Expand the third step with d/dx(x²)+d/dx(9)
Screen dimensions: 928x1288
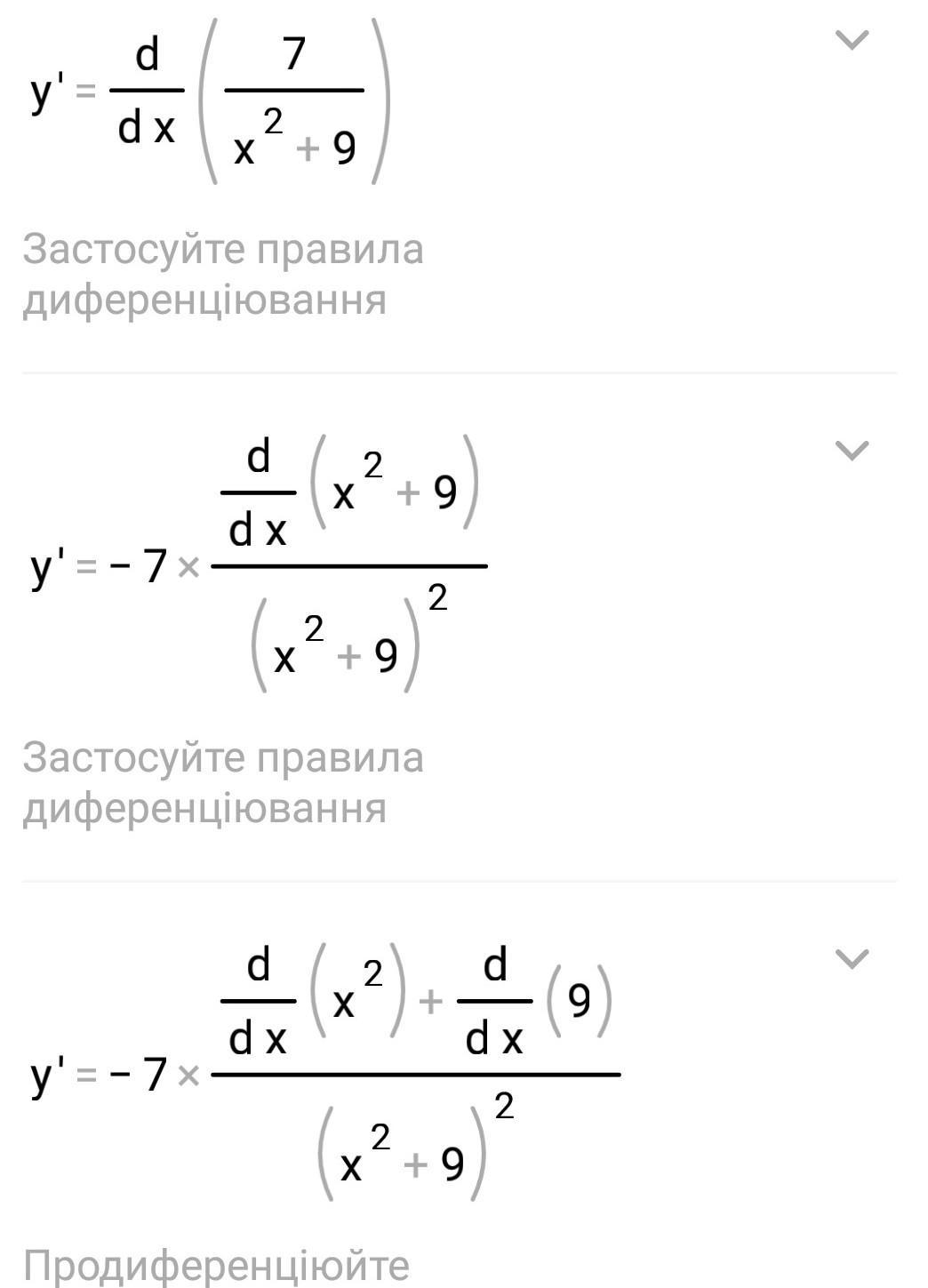point(852,959)
